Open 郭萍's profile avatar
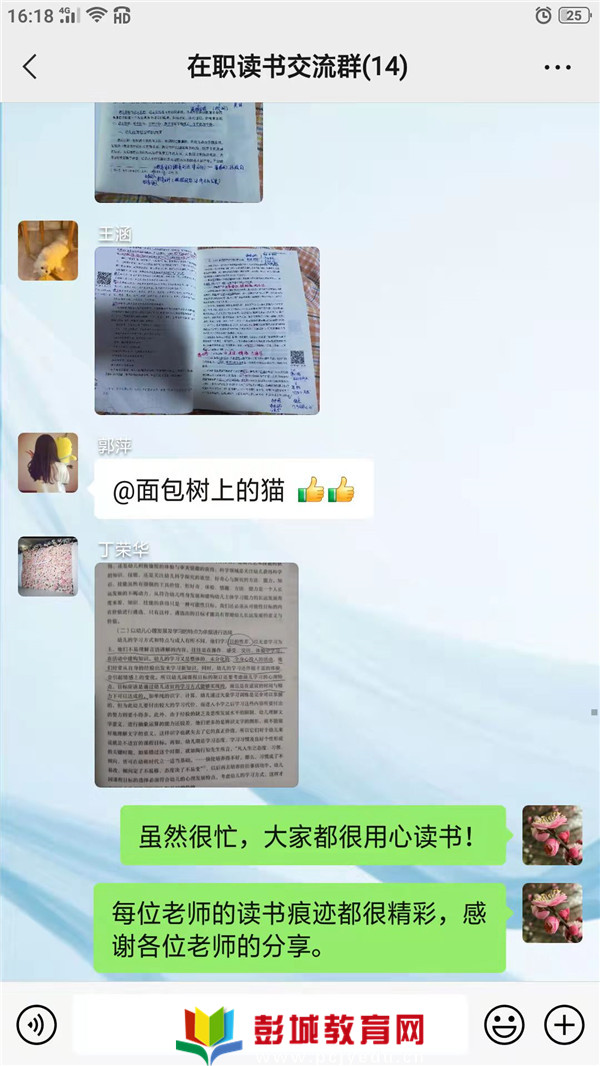The image size is (600, 1066). pos(48,463)
